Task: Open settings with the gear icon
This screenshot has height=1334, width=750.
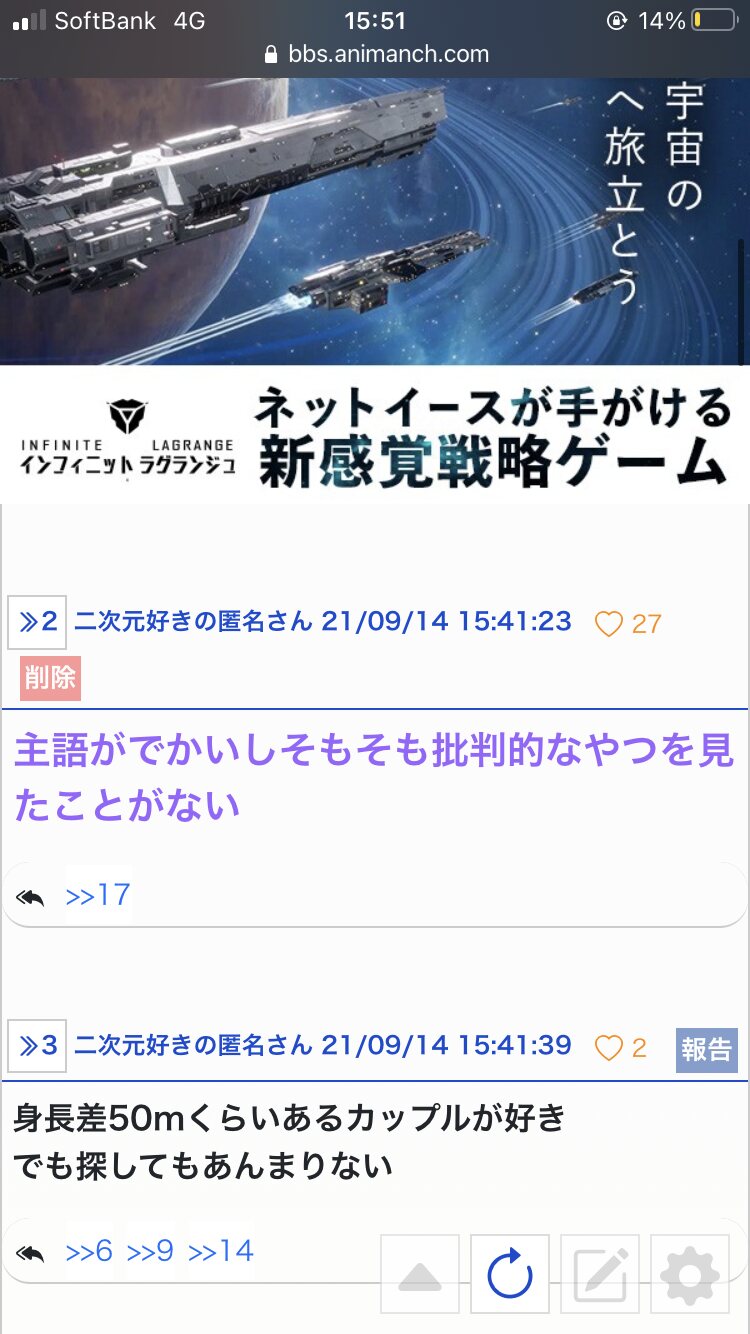Action: pos(690,1275)
